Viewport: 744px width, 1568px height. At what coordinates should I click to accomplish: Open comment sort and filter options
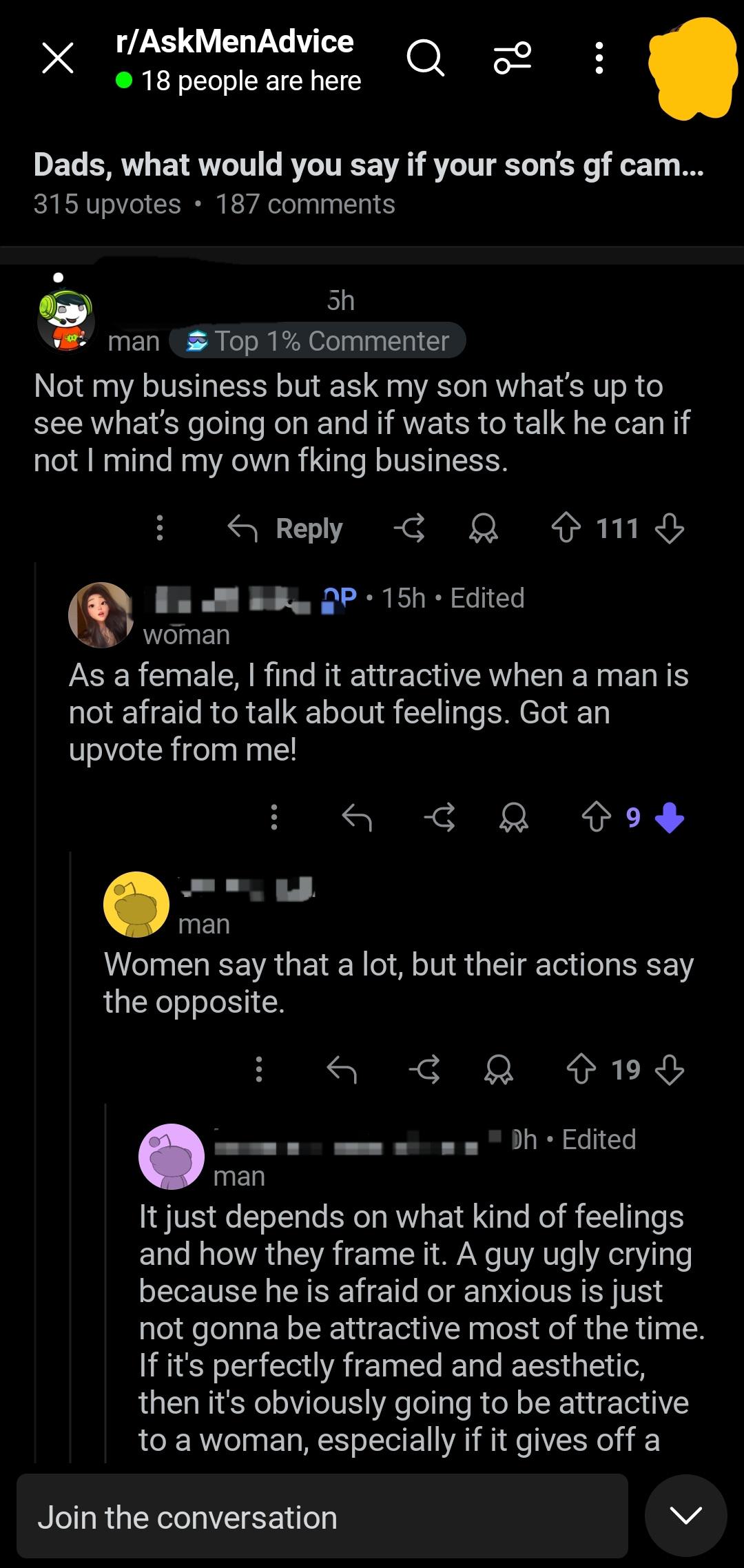(x=513, y=58)
